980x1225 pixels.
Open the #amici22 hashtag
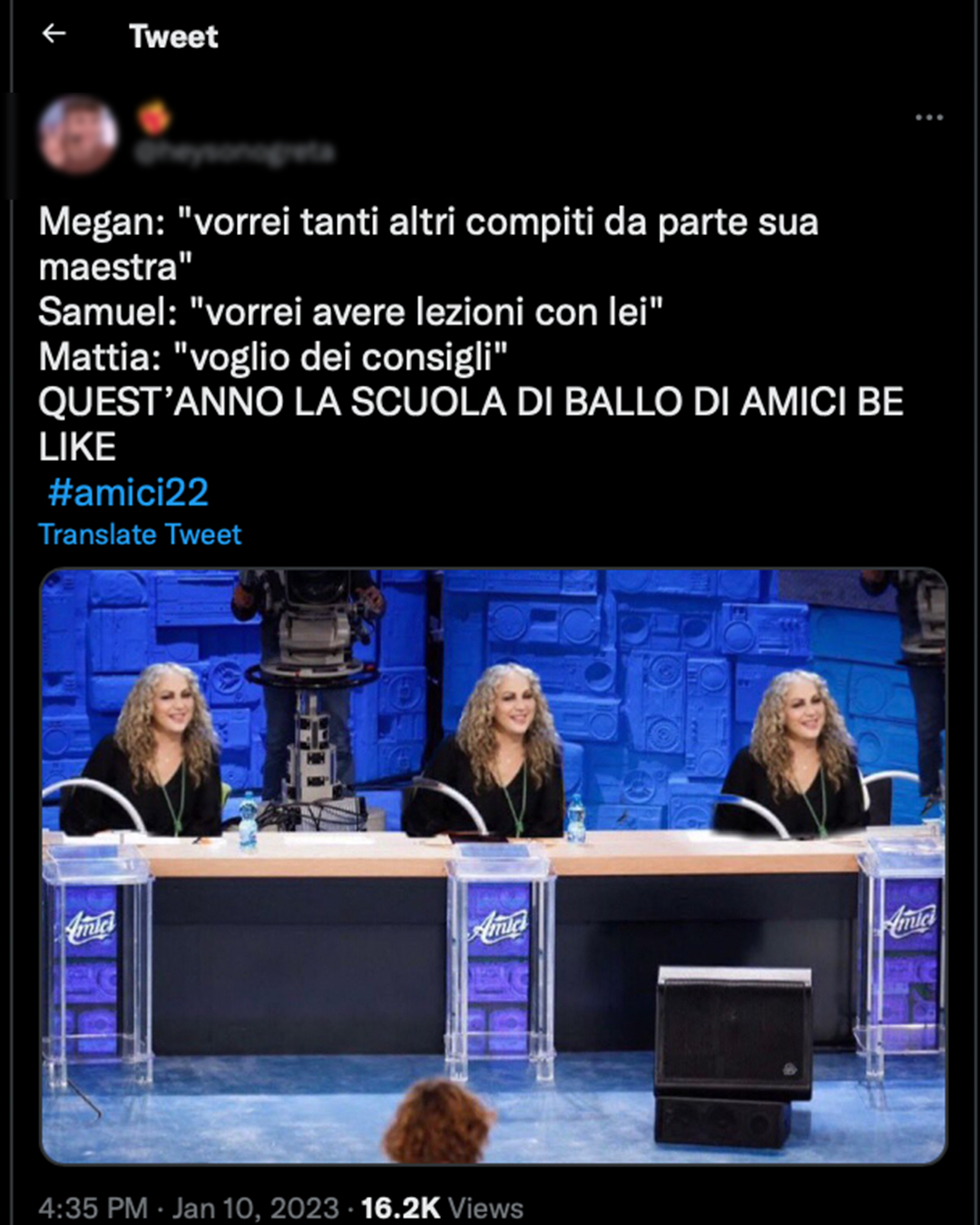click(x=128, y=493)
